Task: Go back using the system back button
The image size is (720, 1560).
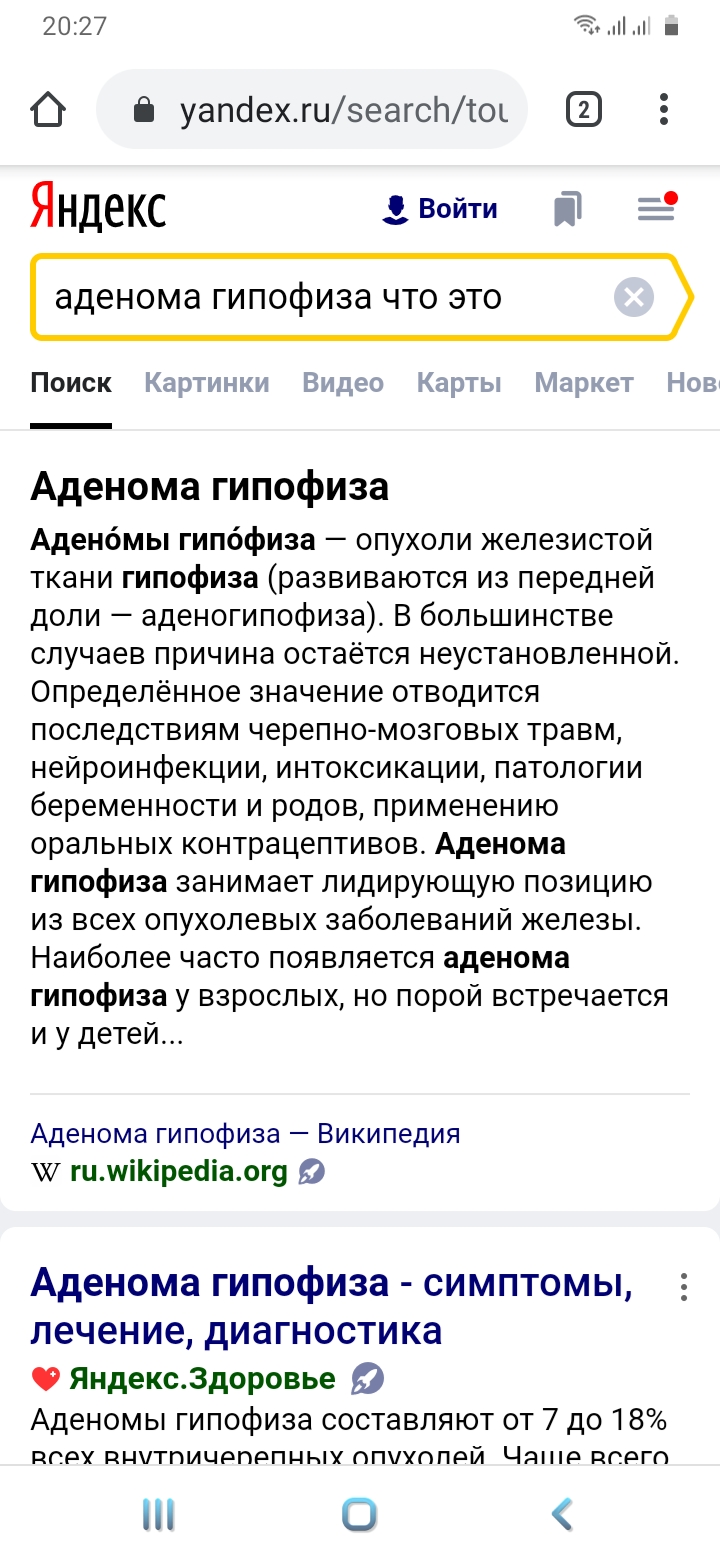Action: click(563, 1514)
